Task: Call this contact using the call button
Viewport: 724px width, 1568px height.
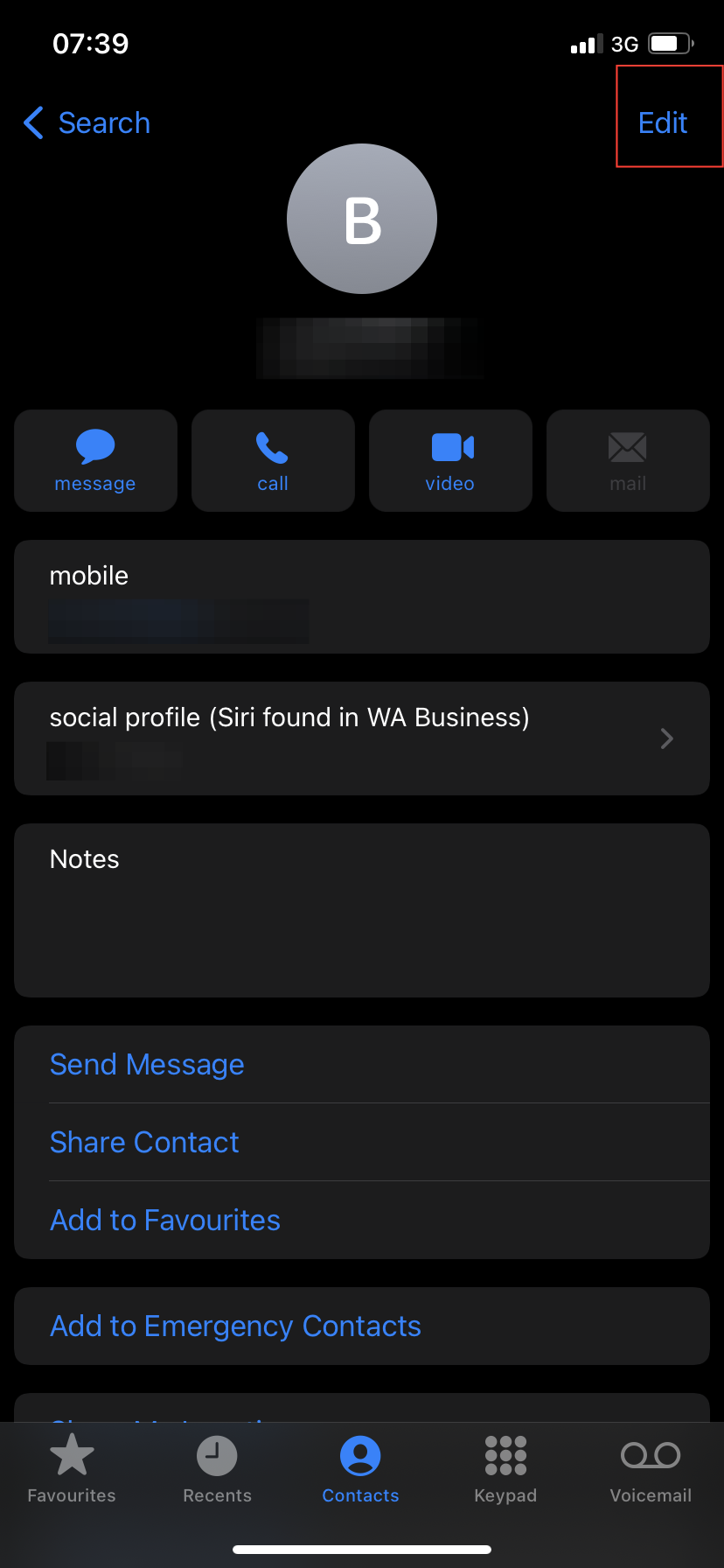Action: pyautogui.click(x=273, y=460)
